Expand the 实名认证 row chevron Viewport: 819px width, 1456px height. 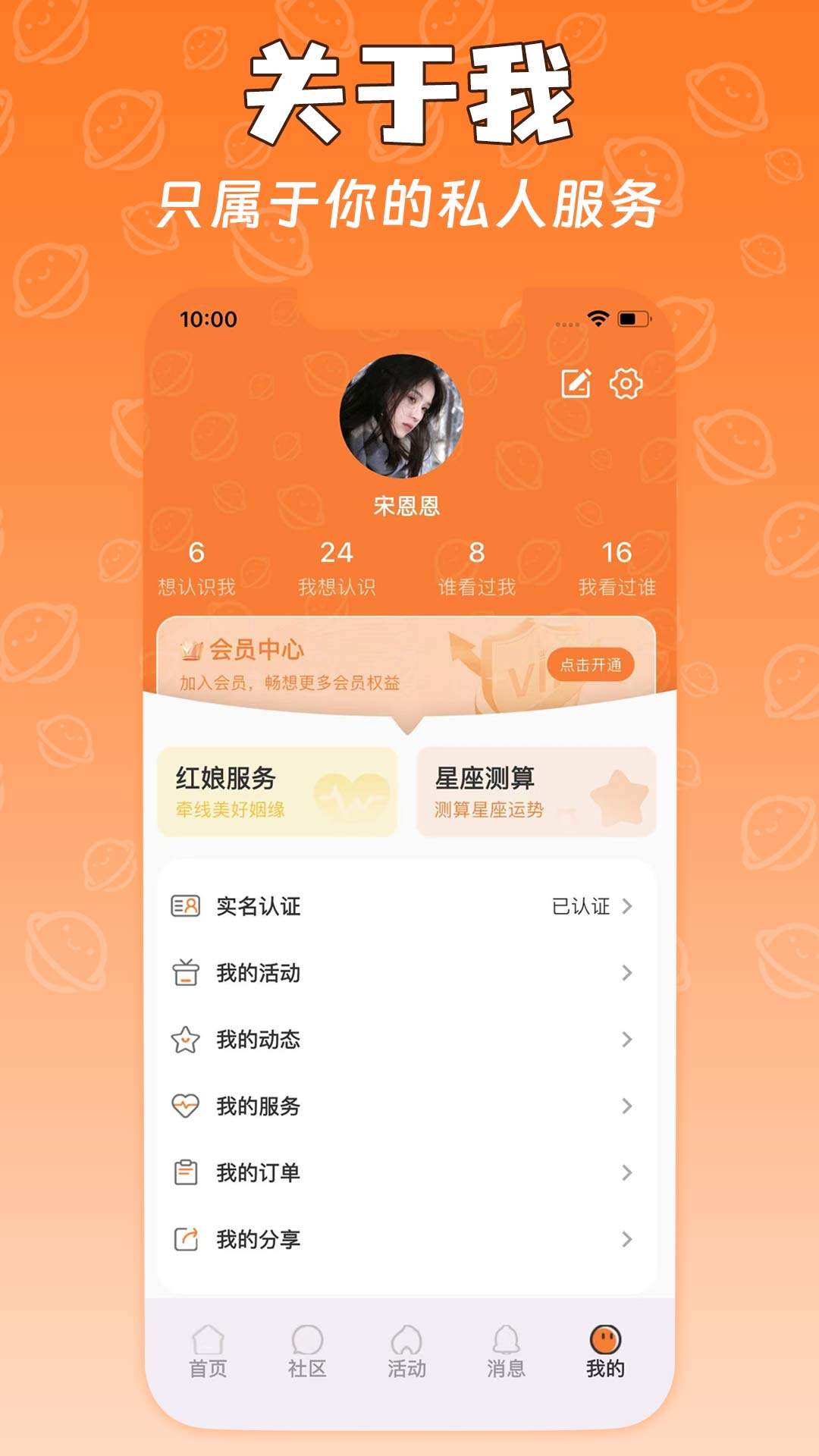point(626,907)
